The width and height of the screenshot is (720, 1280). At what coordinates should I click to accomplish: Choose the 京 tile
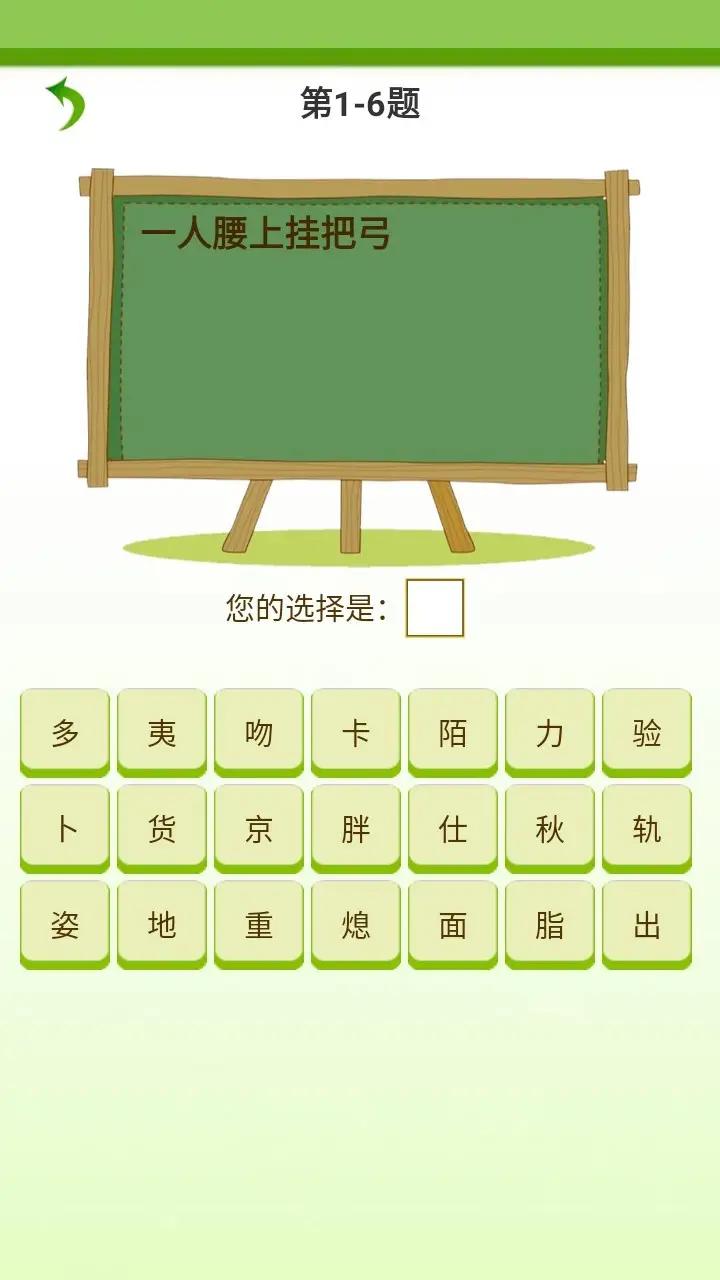(x=258, y=829)
